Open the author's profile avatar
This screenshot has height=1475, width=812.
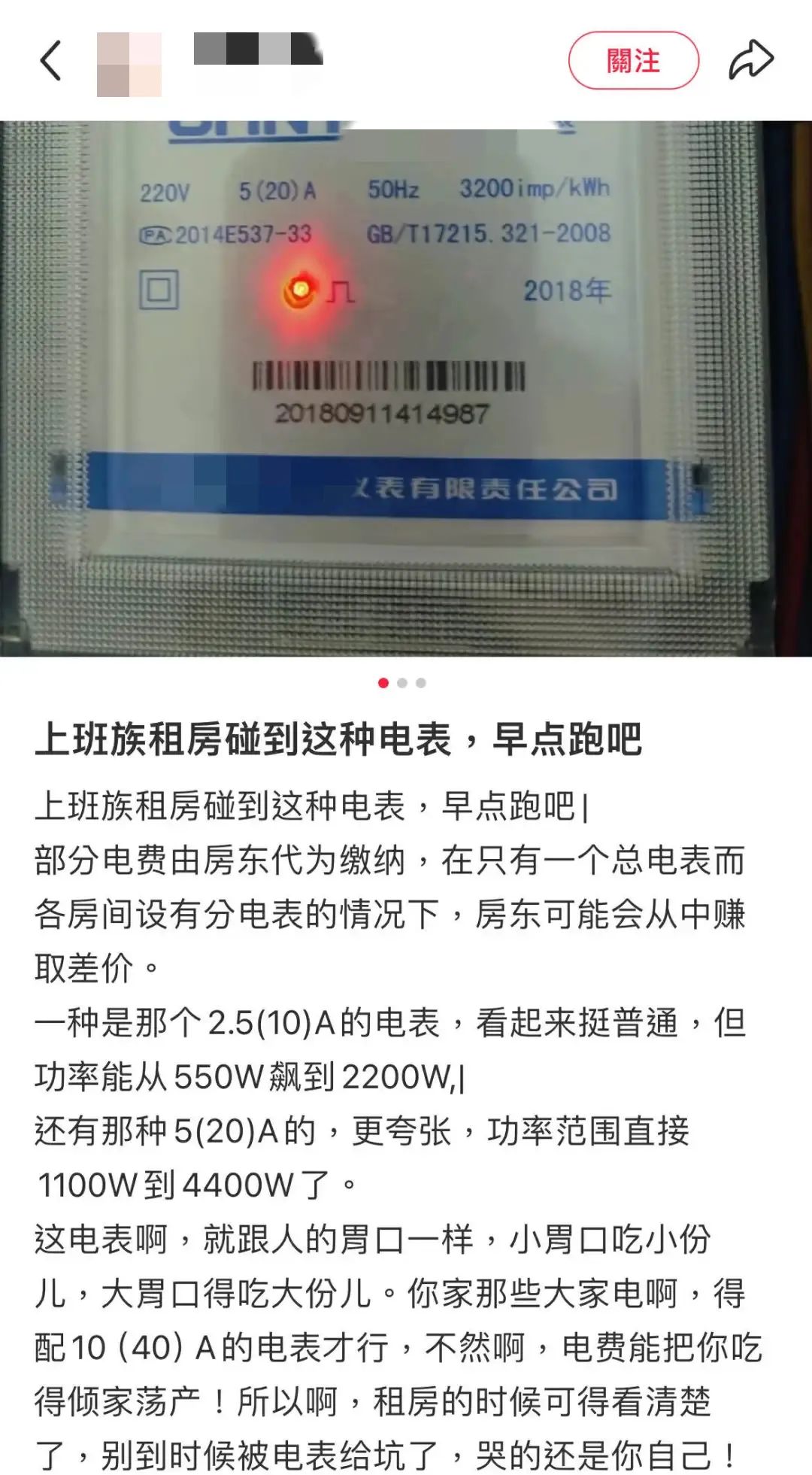[x=129, y=64]
